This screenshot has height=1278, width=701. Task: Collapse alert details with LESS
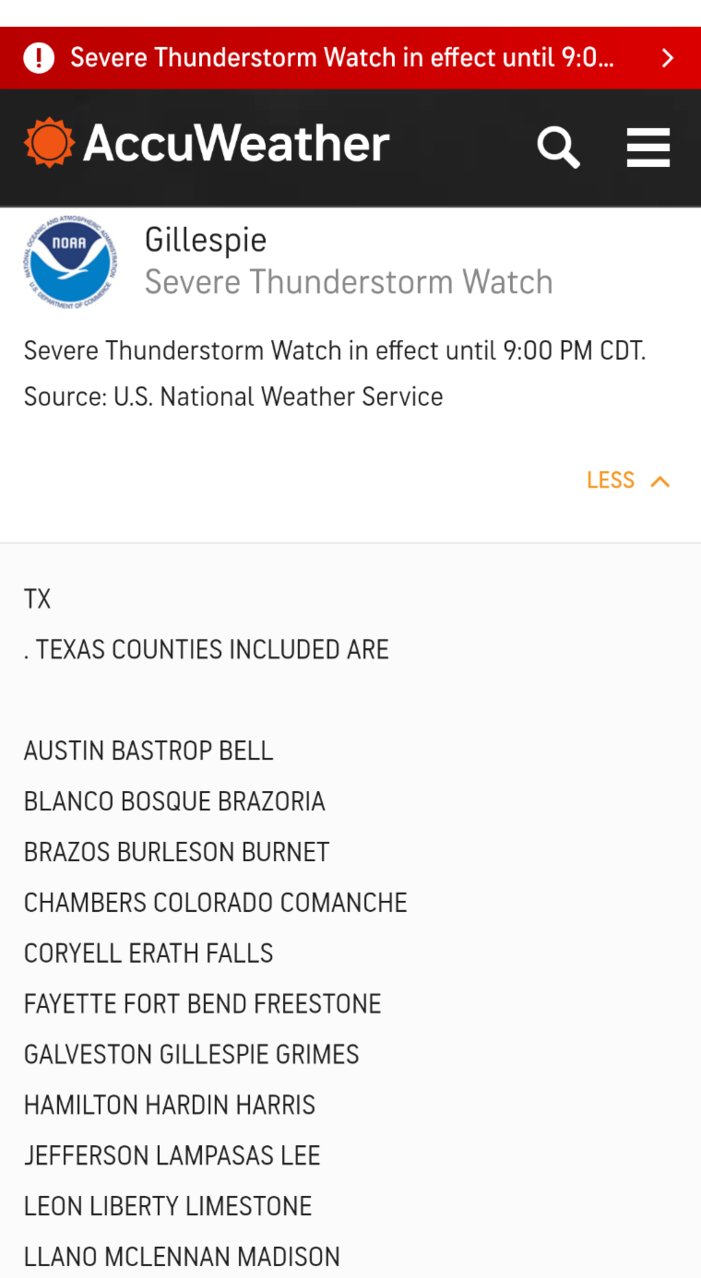pyautogui.click(x=628, y=481)
